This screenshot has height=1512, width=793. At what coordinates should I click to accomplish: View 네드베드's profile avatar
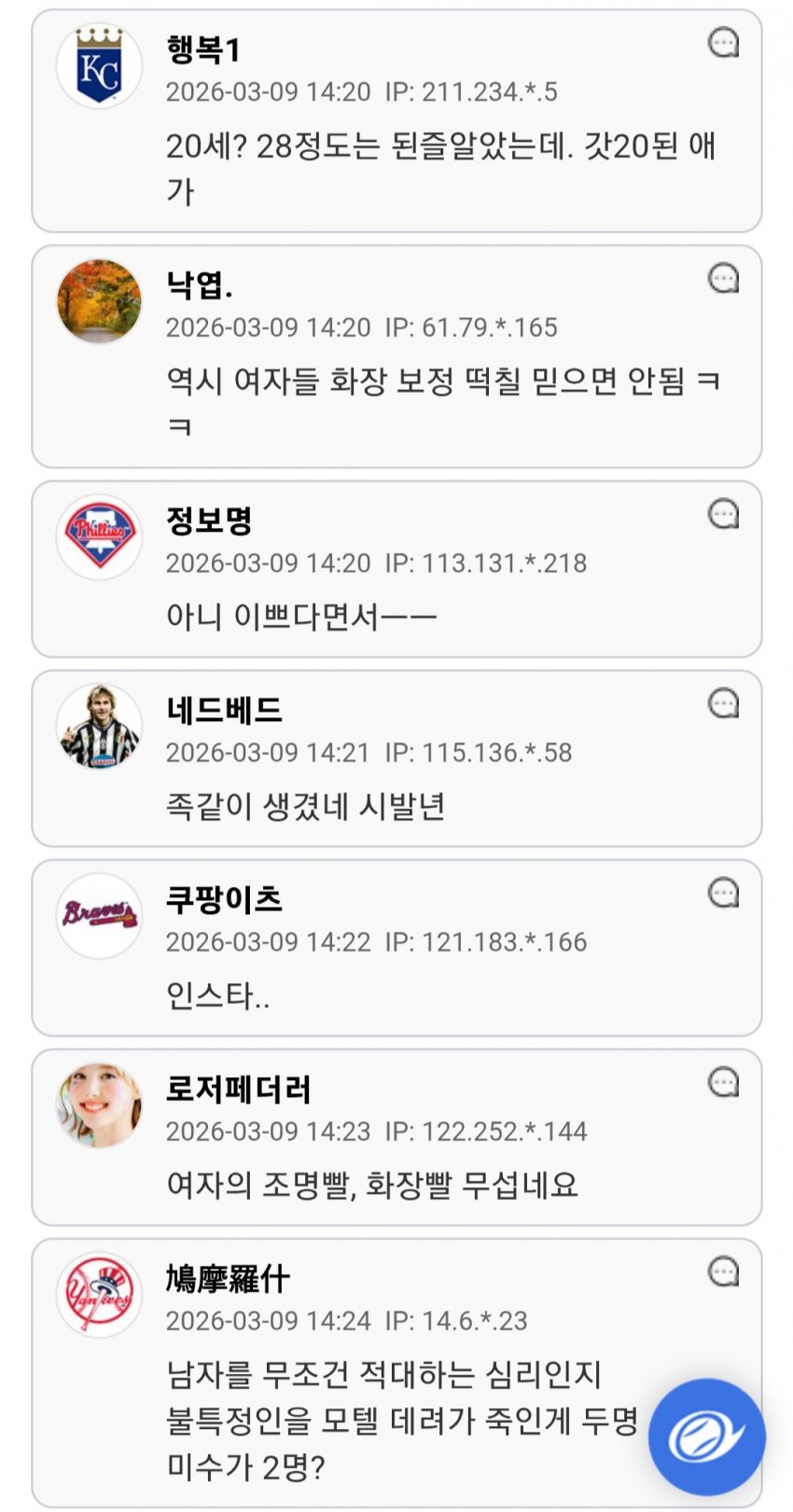point(99,727)
